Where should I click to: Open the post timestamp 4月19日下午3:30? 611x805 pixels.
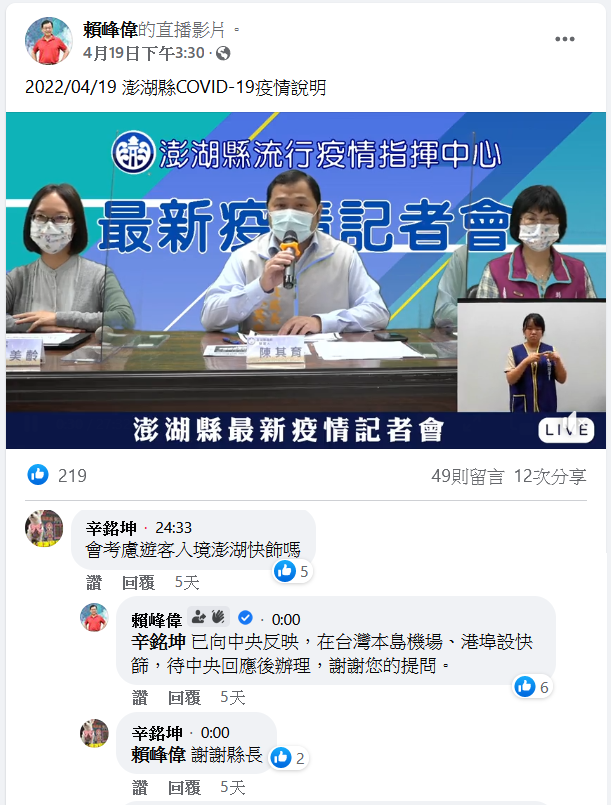click(143, 52)
